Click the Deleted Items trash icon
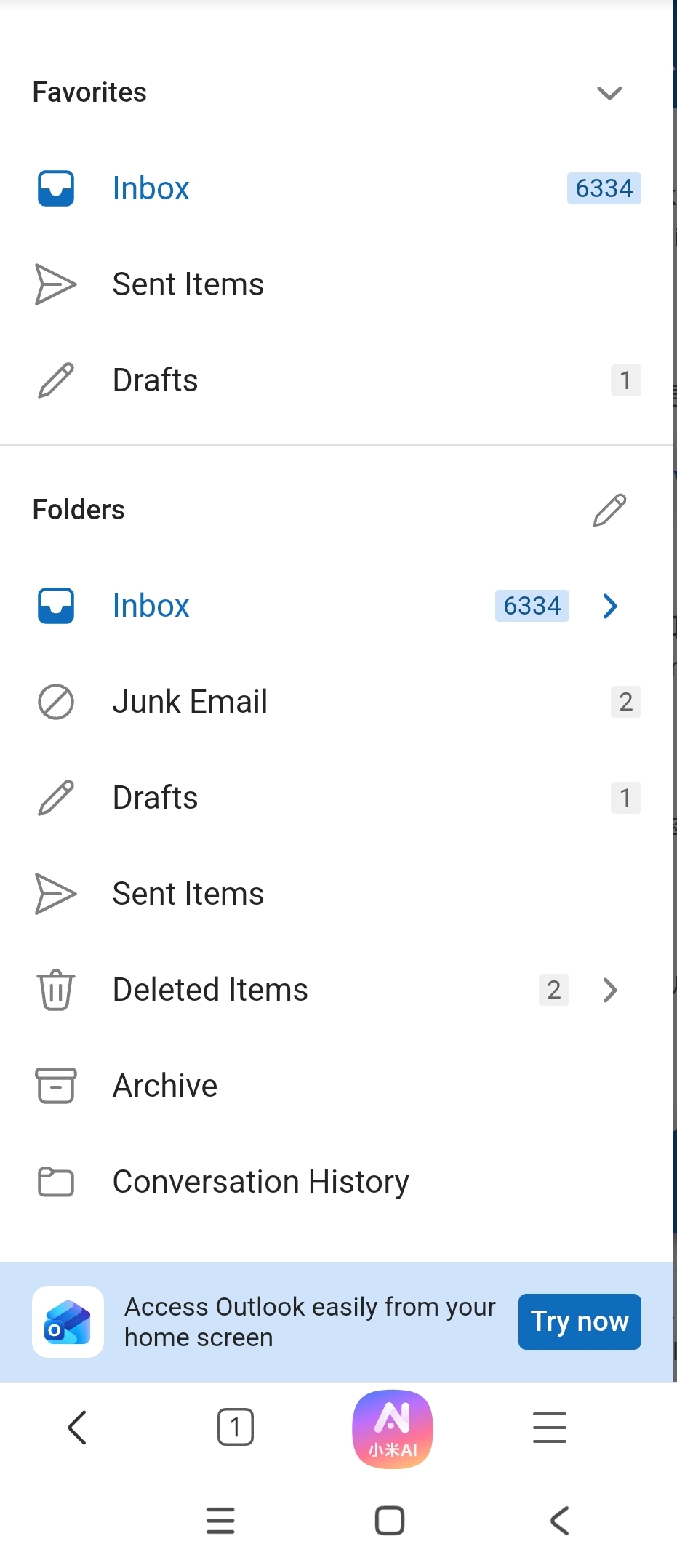This screenshot has height=1568, width=677. point(55,989)
